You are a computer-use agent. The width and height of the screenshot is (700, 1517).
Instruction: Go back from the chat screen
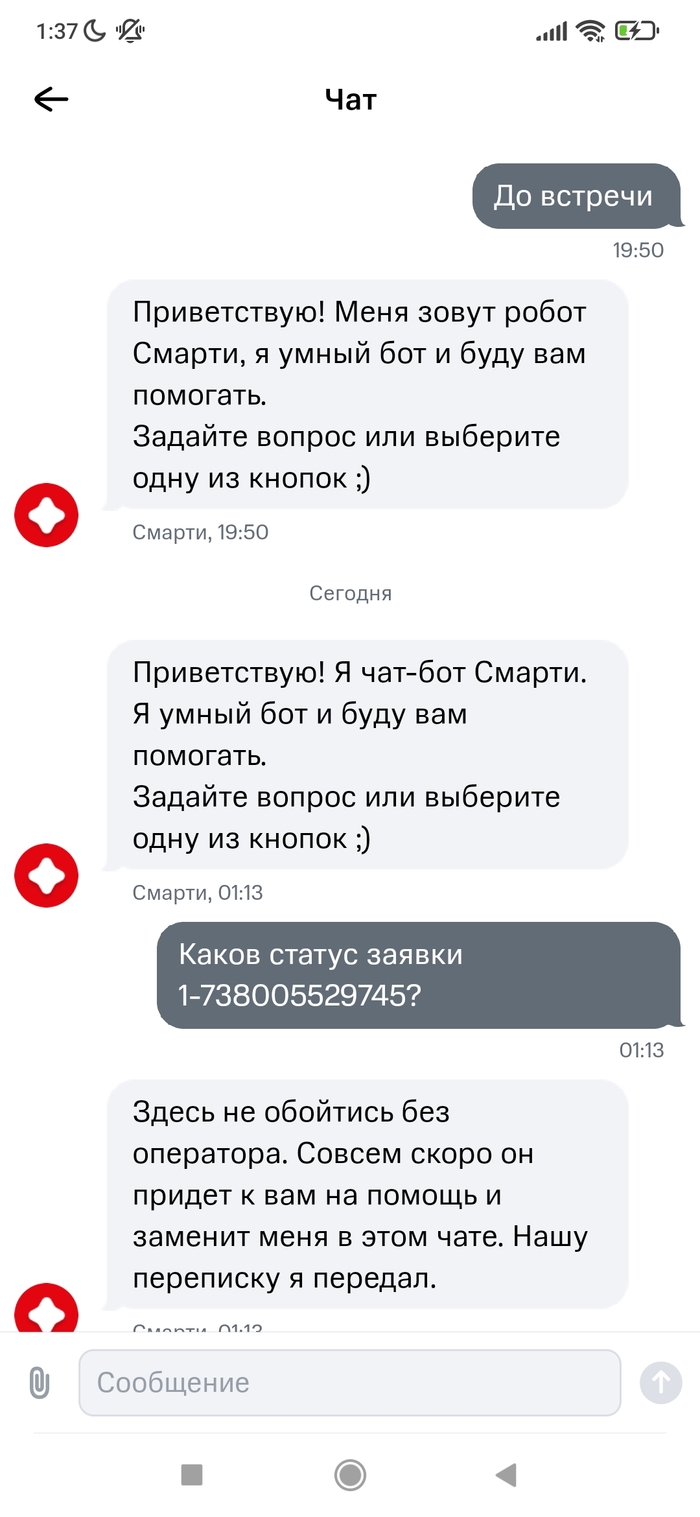(51, 99)
